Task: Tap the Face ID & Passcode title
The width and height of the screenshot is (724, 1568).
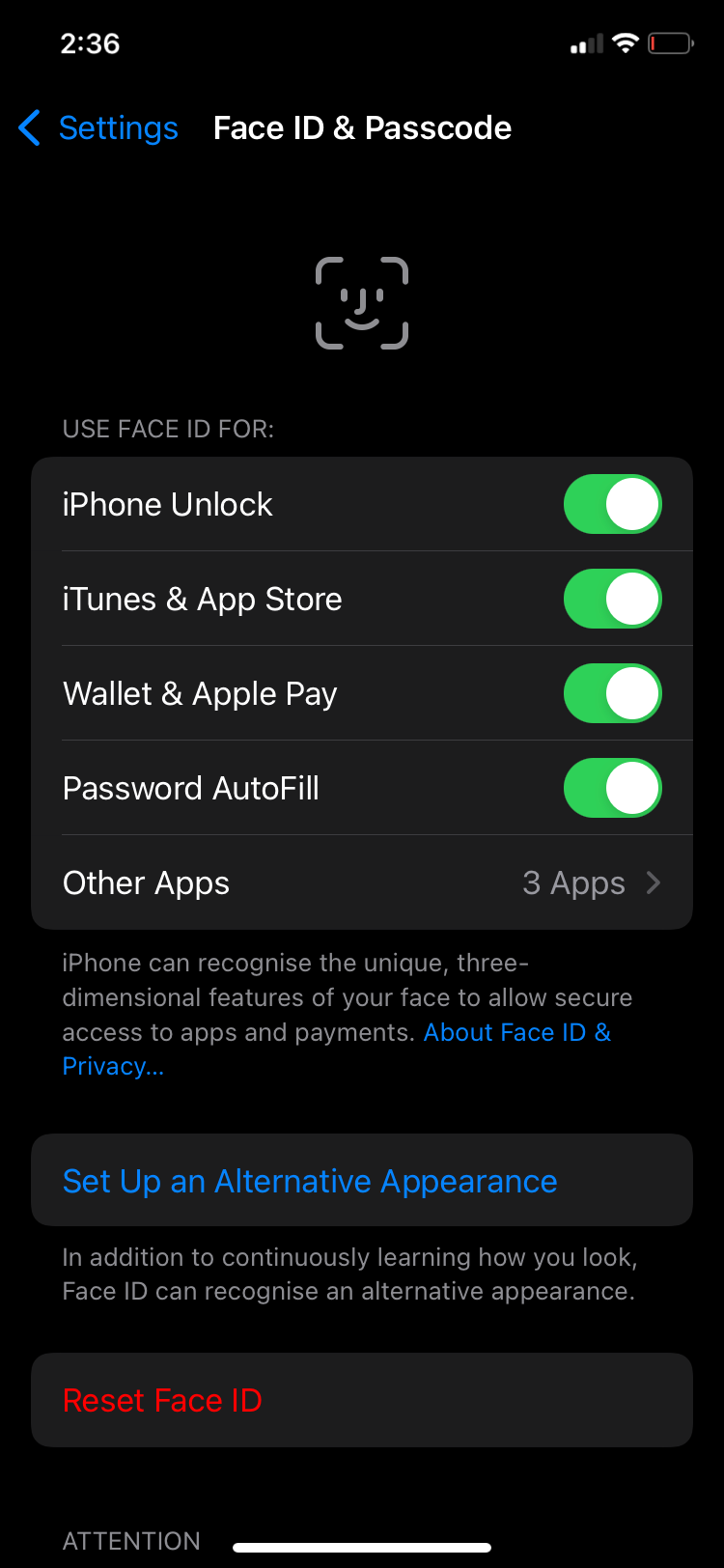Action: tap(362, 127)
